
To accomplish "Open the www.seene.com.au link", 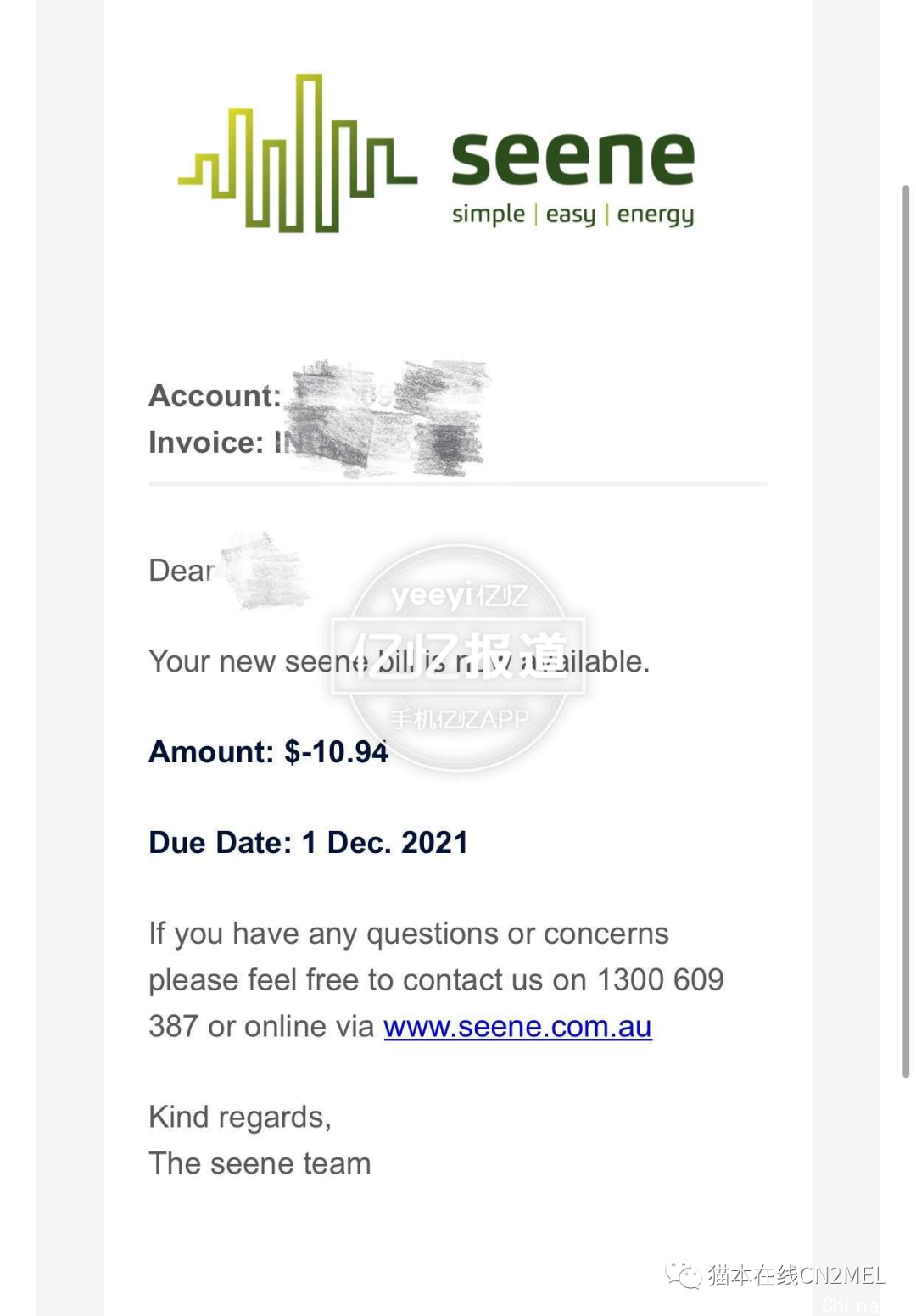I will [517, 1026].
